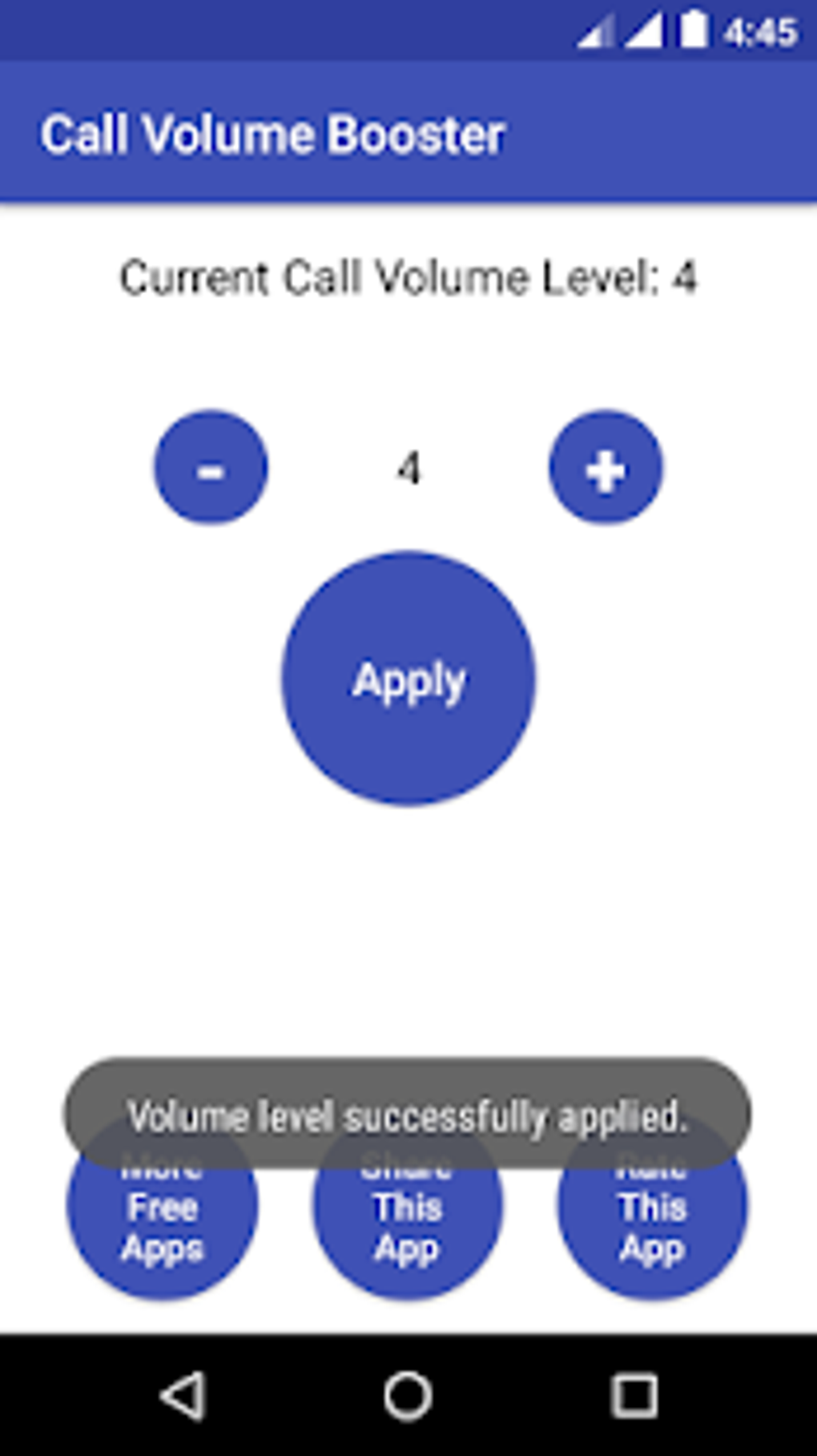Tap the Current Call Volume Level text

pyautogui.click(x=408, y=276)
